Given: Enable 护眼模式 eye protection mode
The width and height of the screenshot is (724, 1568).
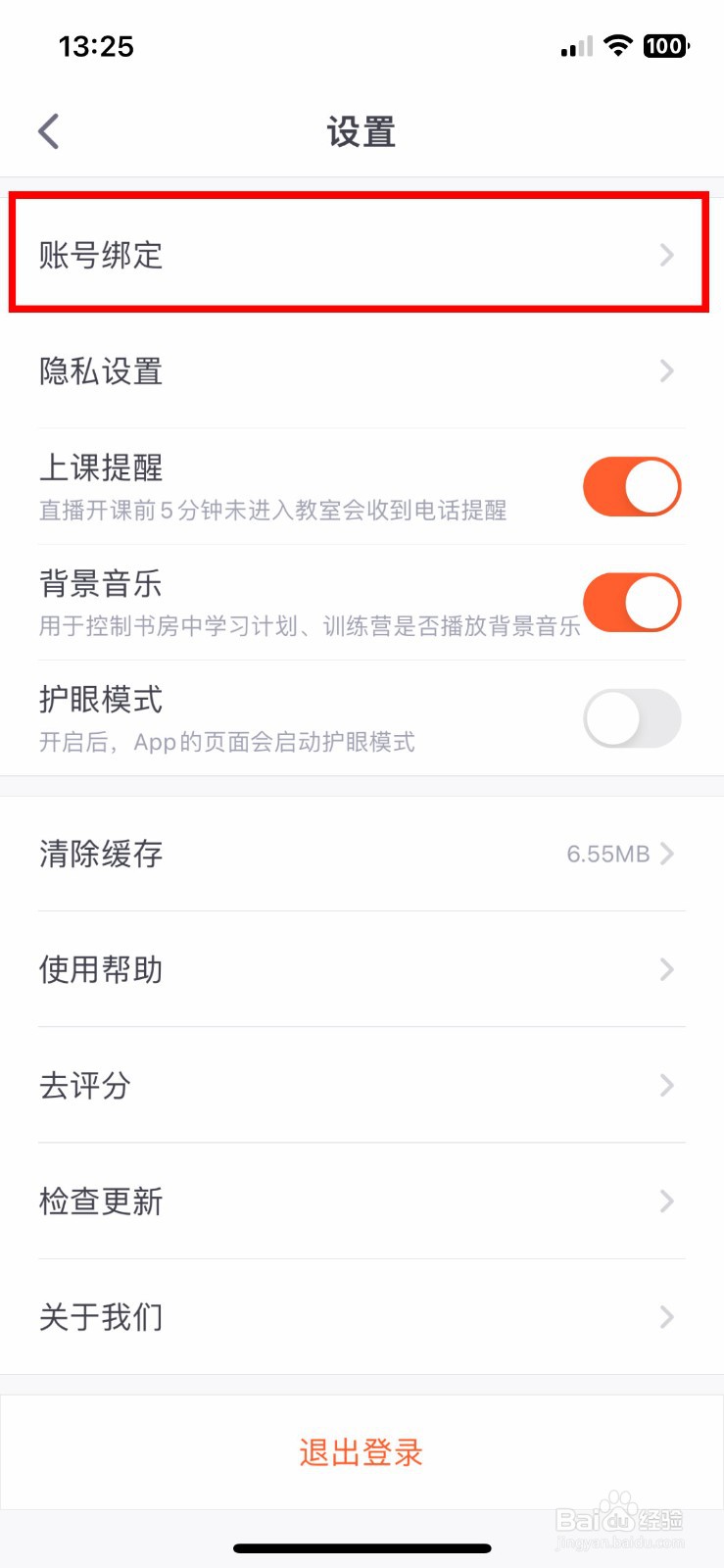Looking at the screenshot, I should [x=632, y=718].
